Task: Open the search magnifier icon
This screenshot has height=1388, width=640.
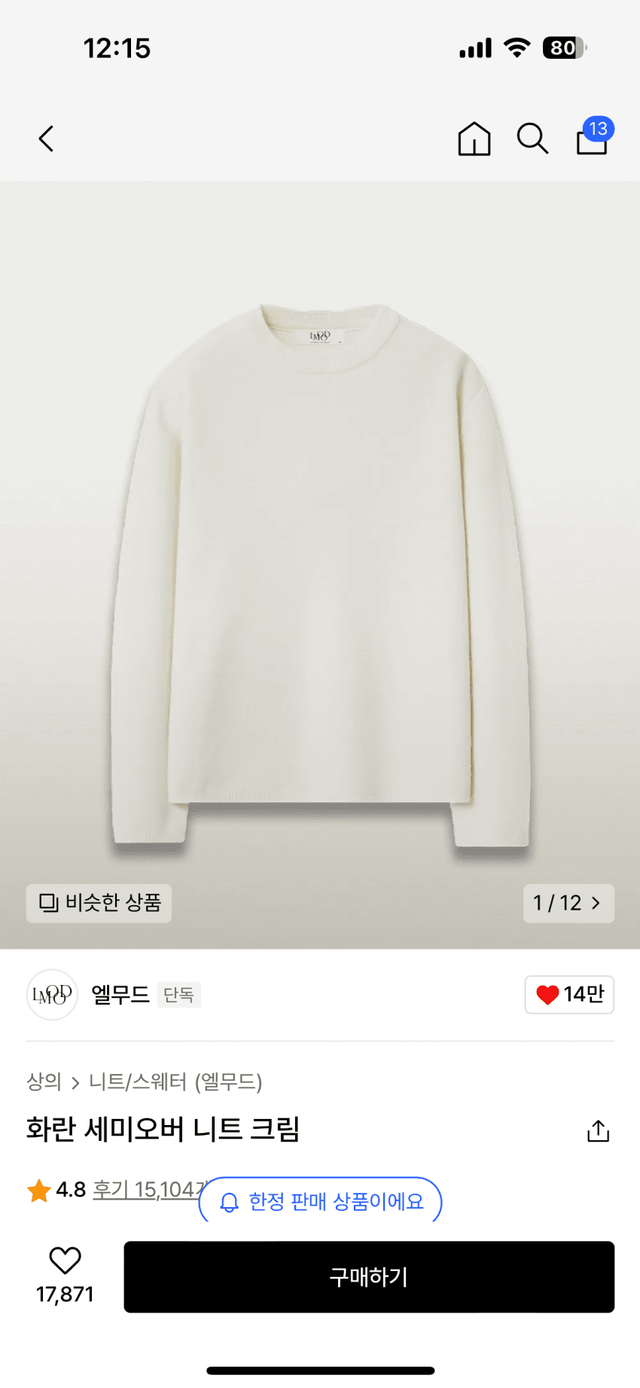Action: pos(532,139)
